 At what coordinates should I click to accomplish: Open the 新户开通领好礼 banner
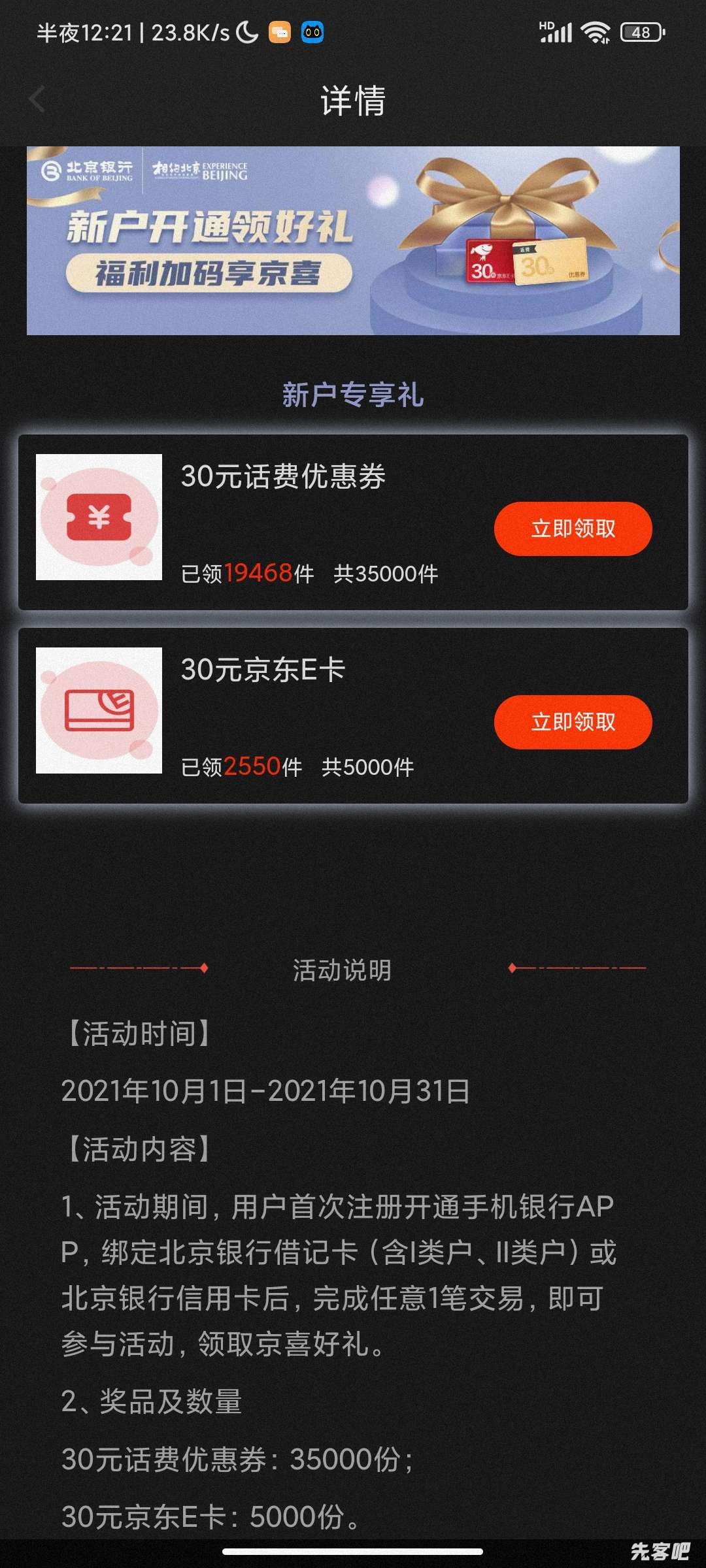[x=353, y=240]
